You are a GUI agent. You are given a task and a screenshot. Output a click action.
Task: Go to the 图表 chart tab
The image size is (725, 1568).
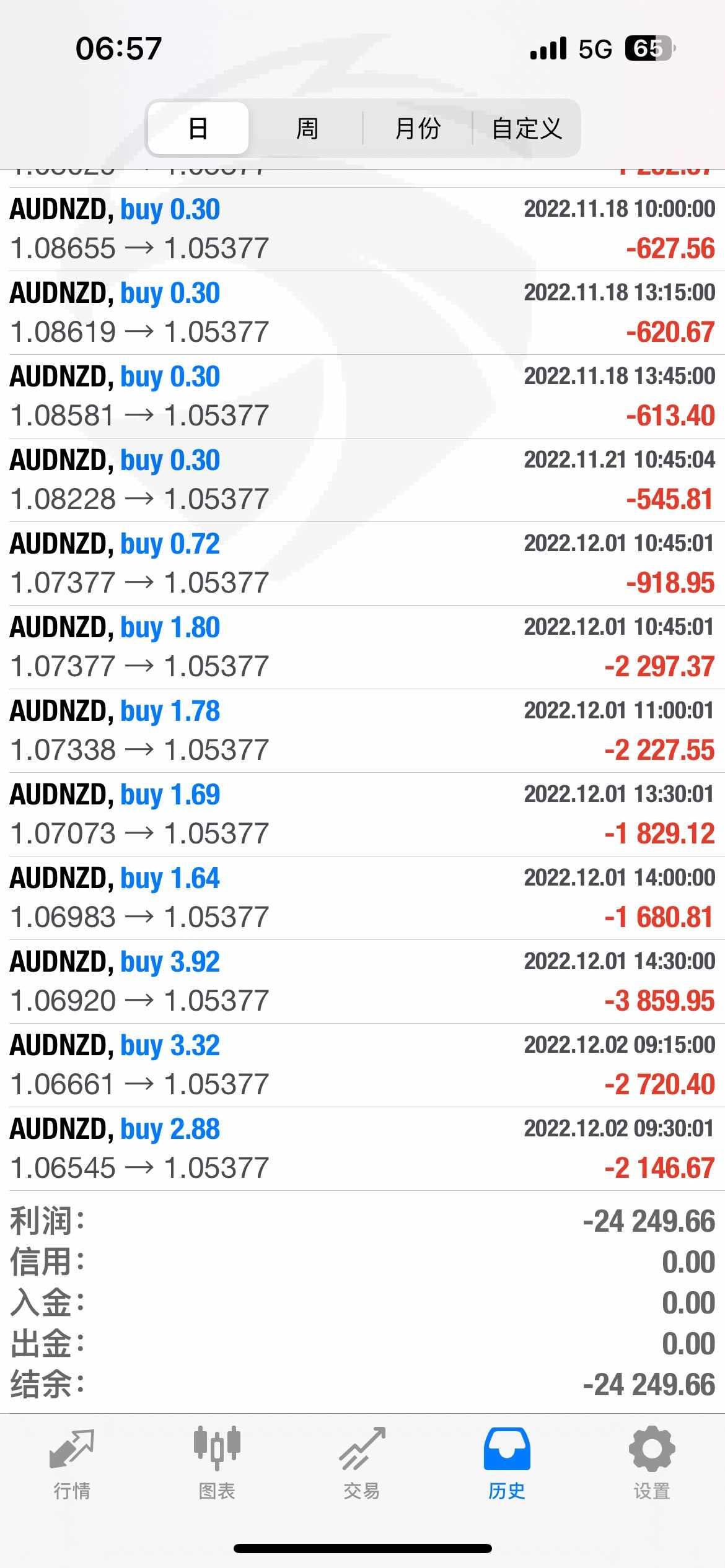click(x=217, y=1464)
